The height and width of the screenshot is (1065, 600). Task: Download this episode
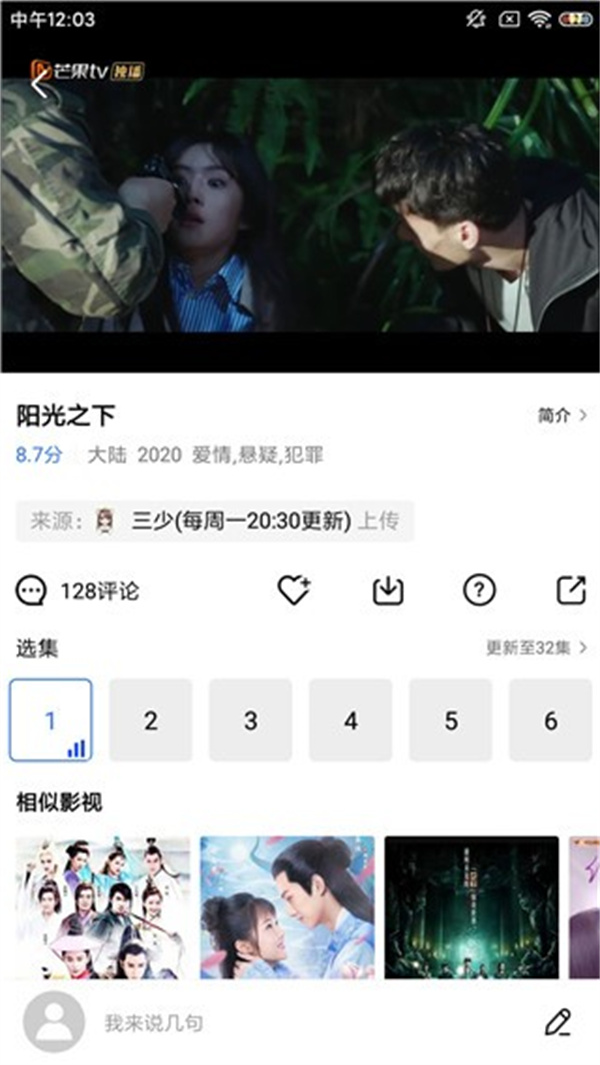[387, 591]
